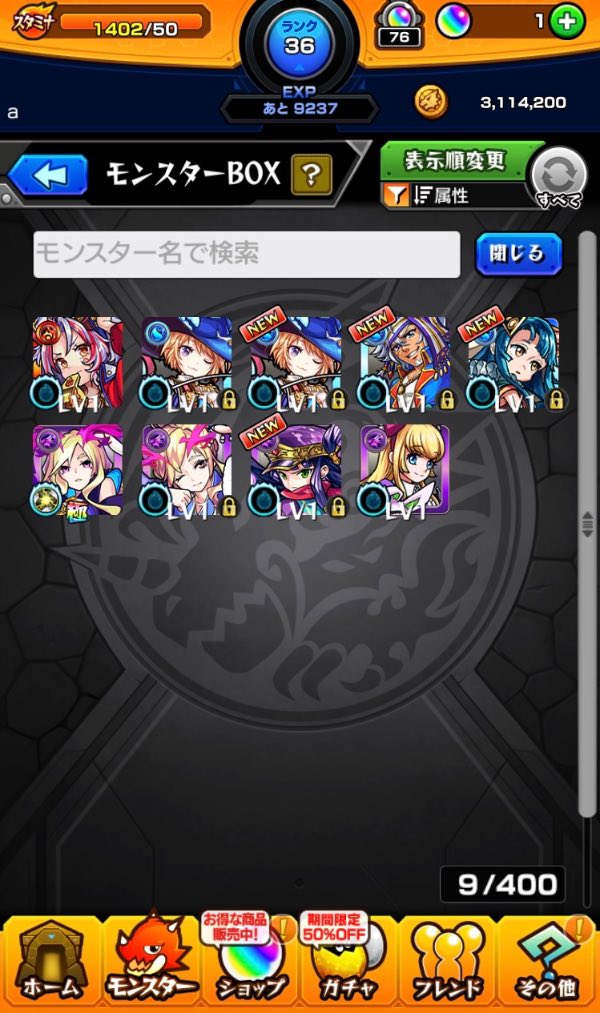600x1013 pixels.
Task: Focus the モンスター名で検索 search field
Action: [x=246, y=254]
